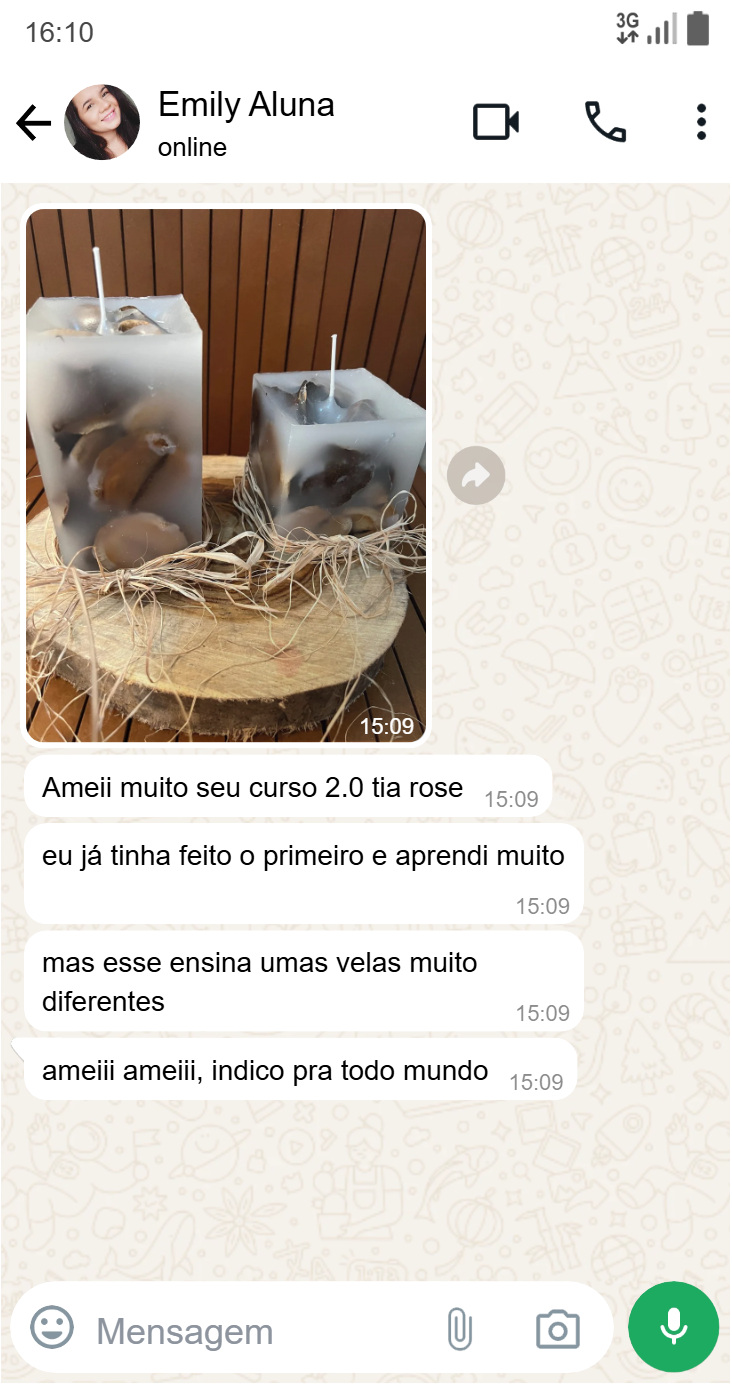Forward the candle photo

point(476,475)
